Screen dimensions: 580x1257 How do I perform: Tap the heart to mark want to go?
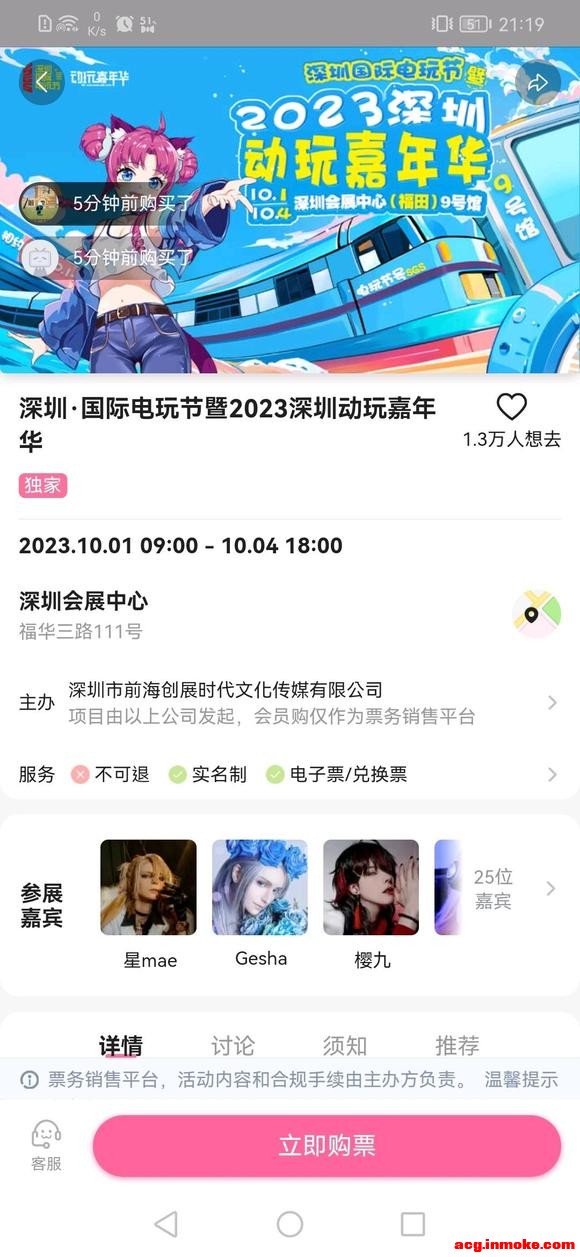[x=511, y=407]
